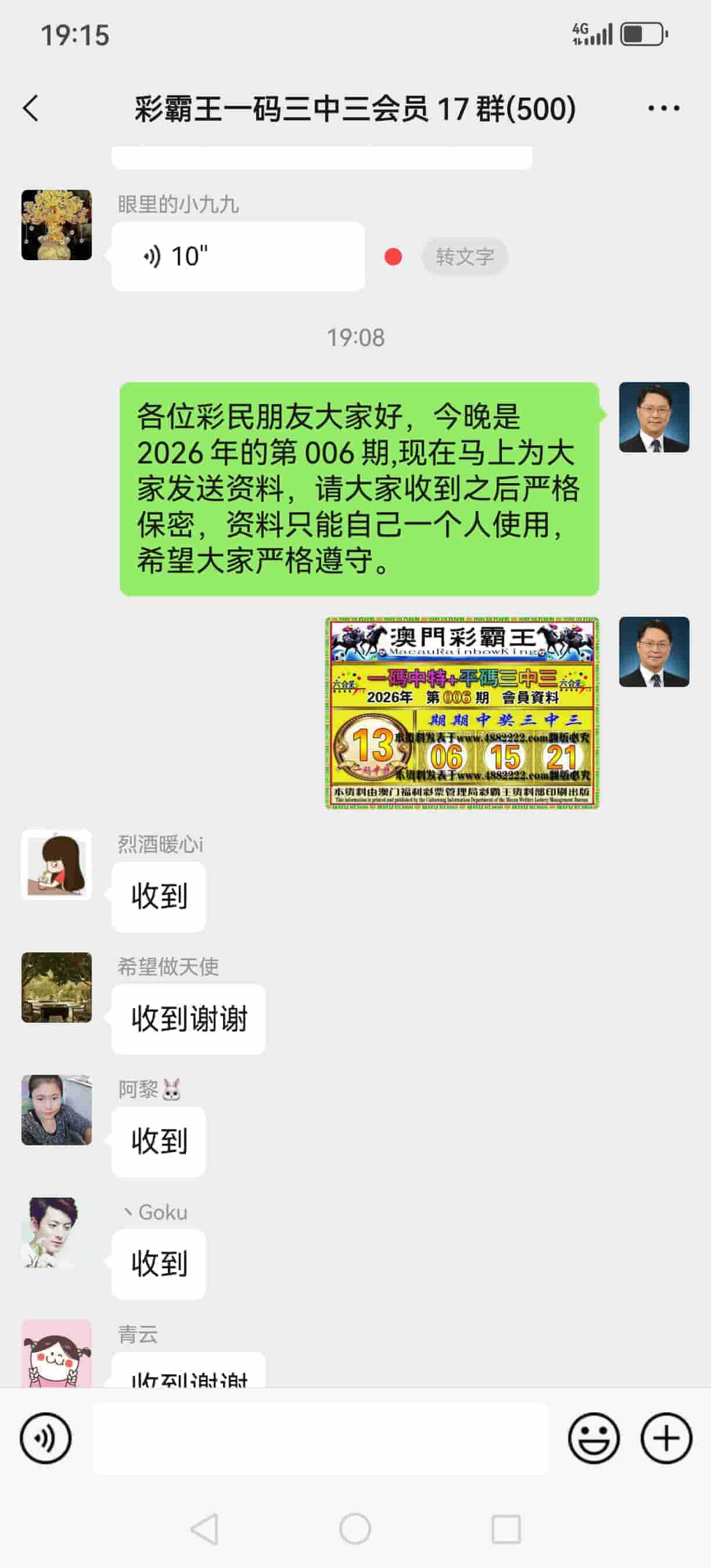Screen dimensions: 711x1568
Task: Open the recent apps switcher
Action: pos(506,1529)
